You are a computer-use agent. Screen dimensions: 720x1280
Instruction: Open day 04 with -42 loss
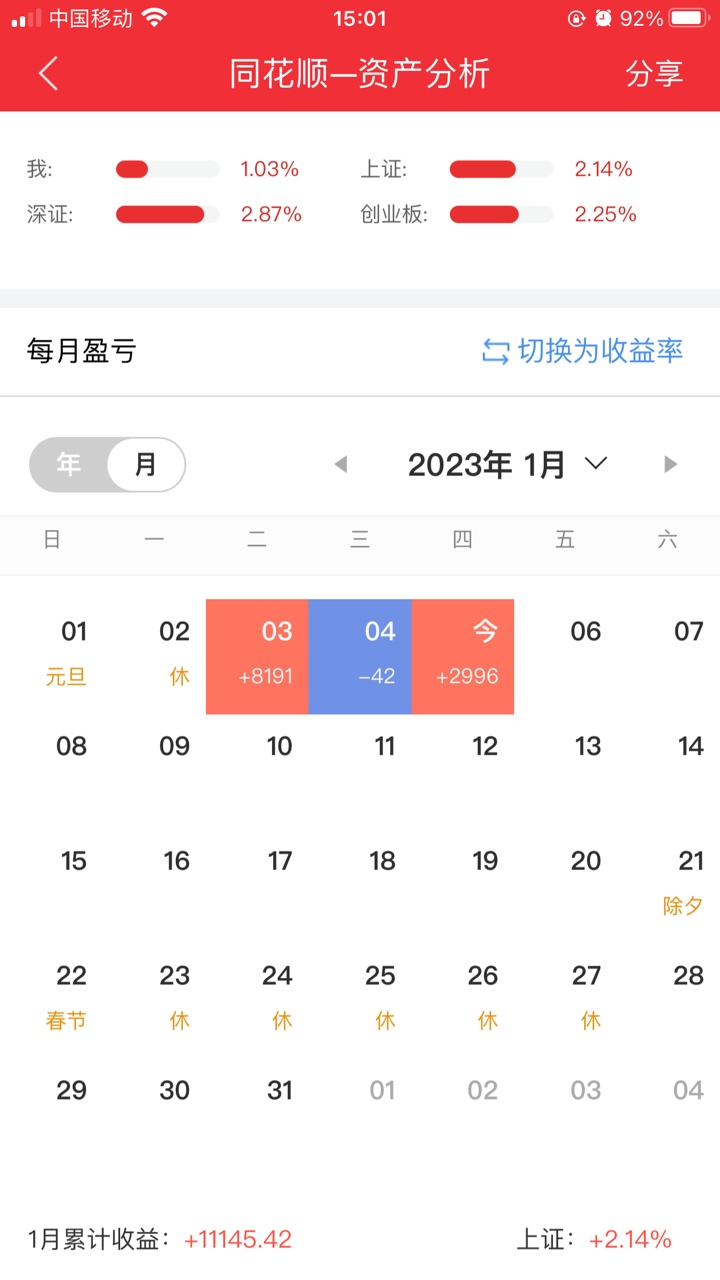pos(360,656)
